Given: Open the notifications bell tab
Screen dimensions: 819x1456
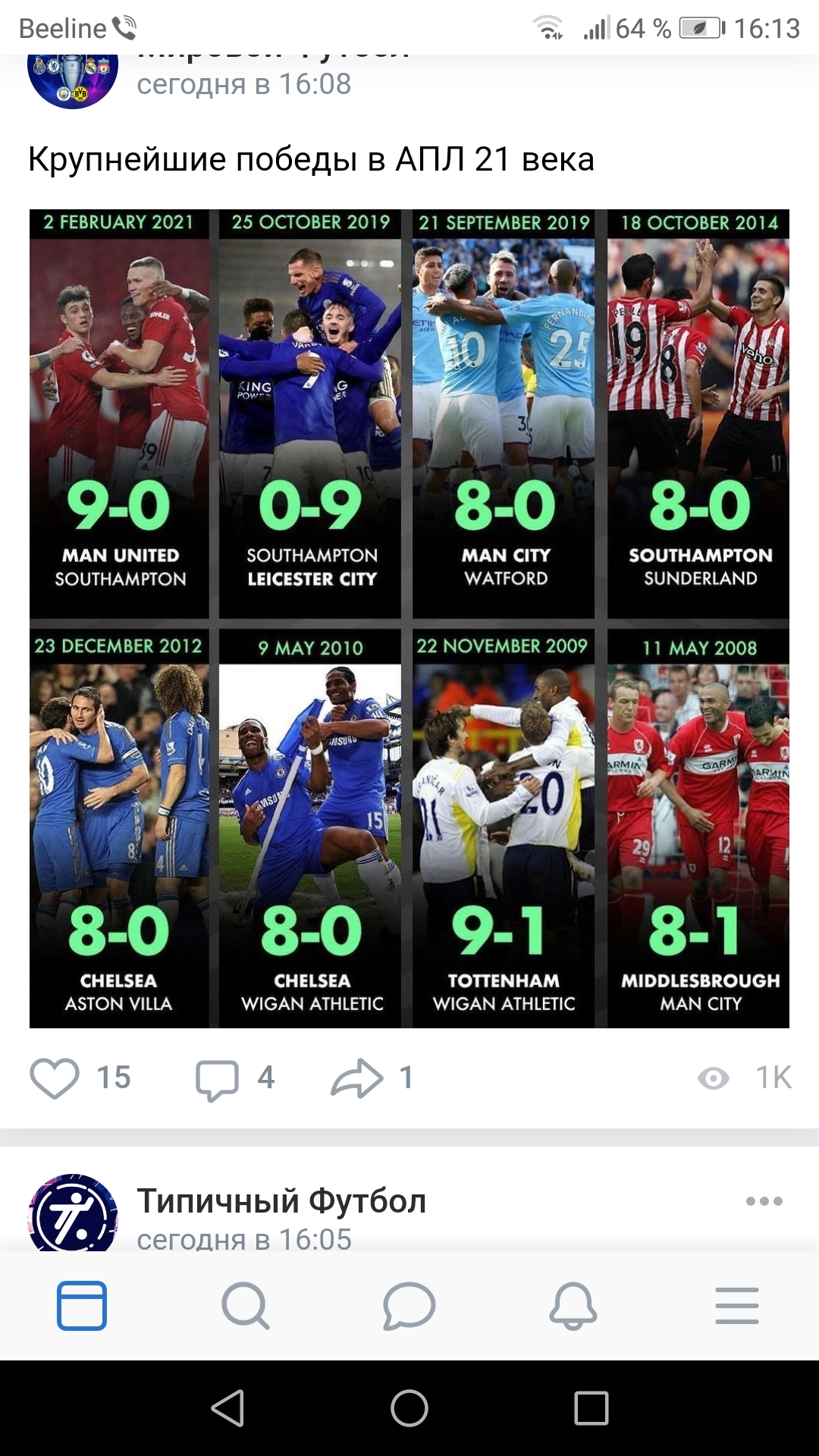Looking at the screenshot, I should point(573,1306).
